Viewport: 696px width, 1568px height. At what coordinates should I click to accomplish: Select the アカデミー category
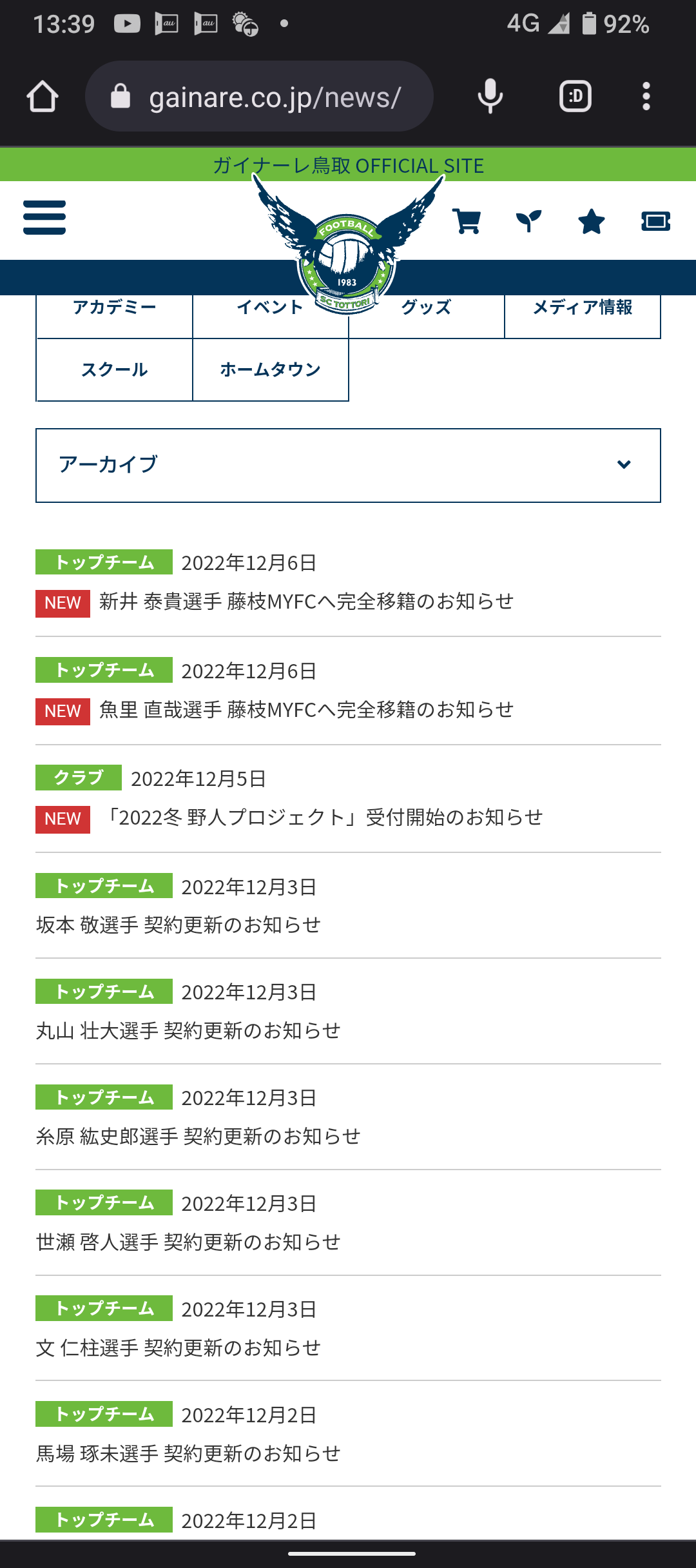click(115, 308)
